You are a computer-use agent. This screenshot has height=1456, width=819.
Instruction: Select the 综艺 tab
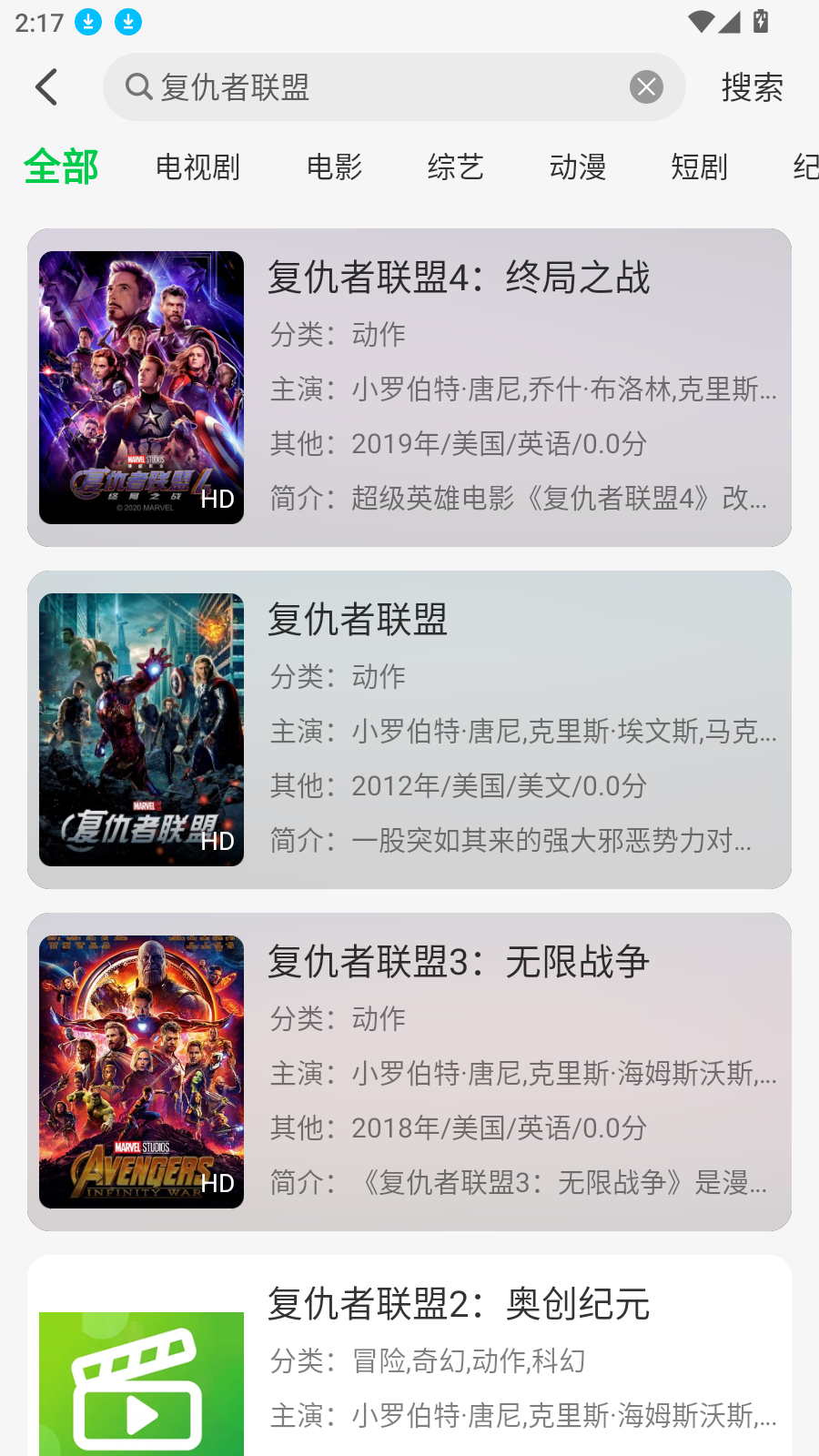click(x=456, y=167)
